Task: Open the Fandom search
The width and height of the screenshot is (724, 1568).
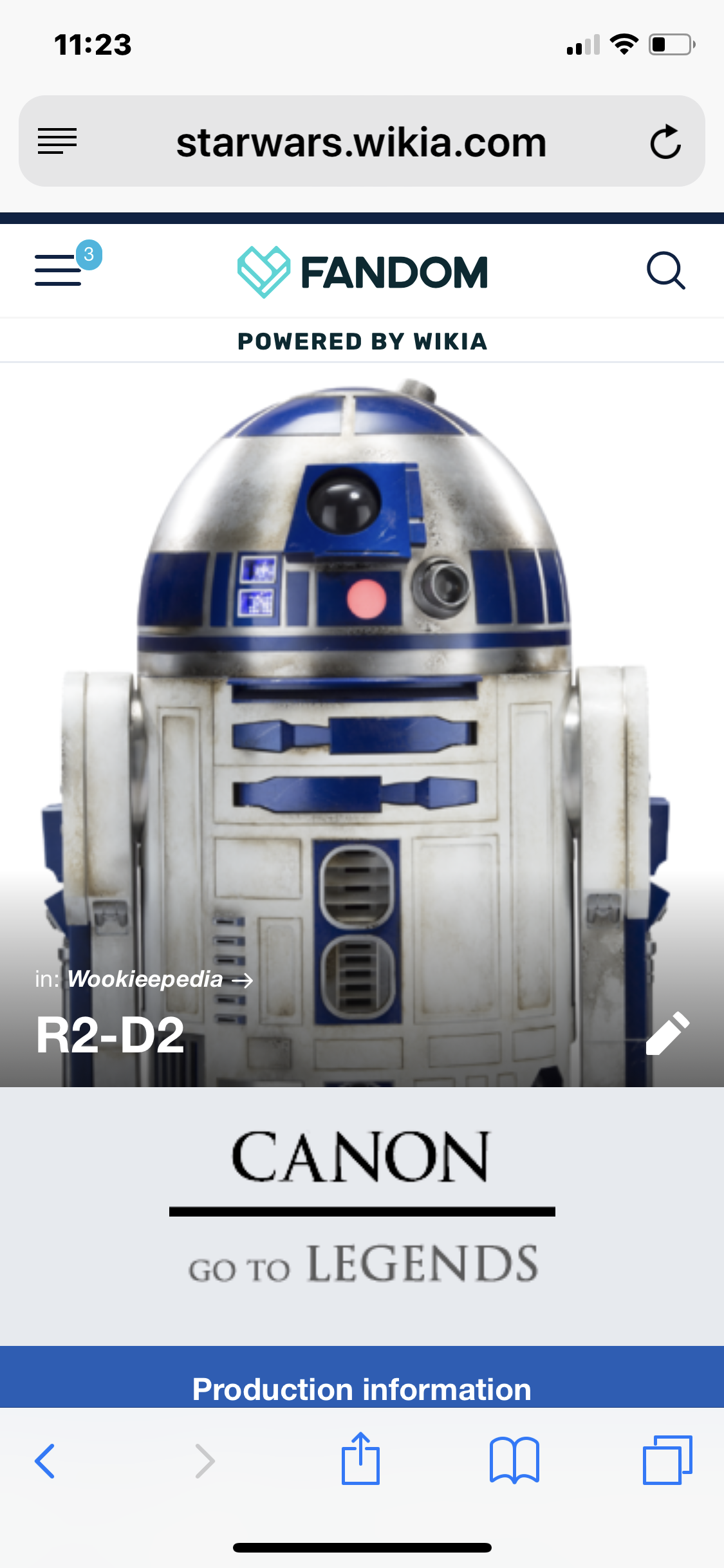Action: pyautogui.click(x=665, y=271)
